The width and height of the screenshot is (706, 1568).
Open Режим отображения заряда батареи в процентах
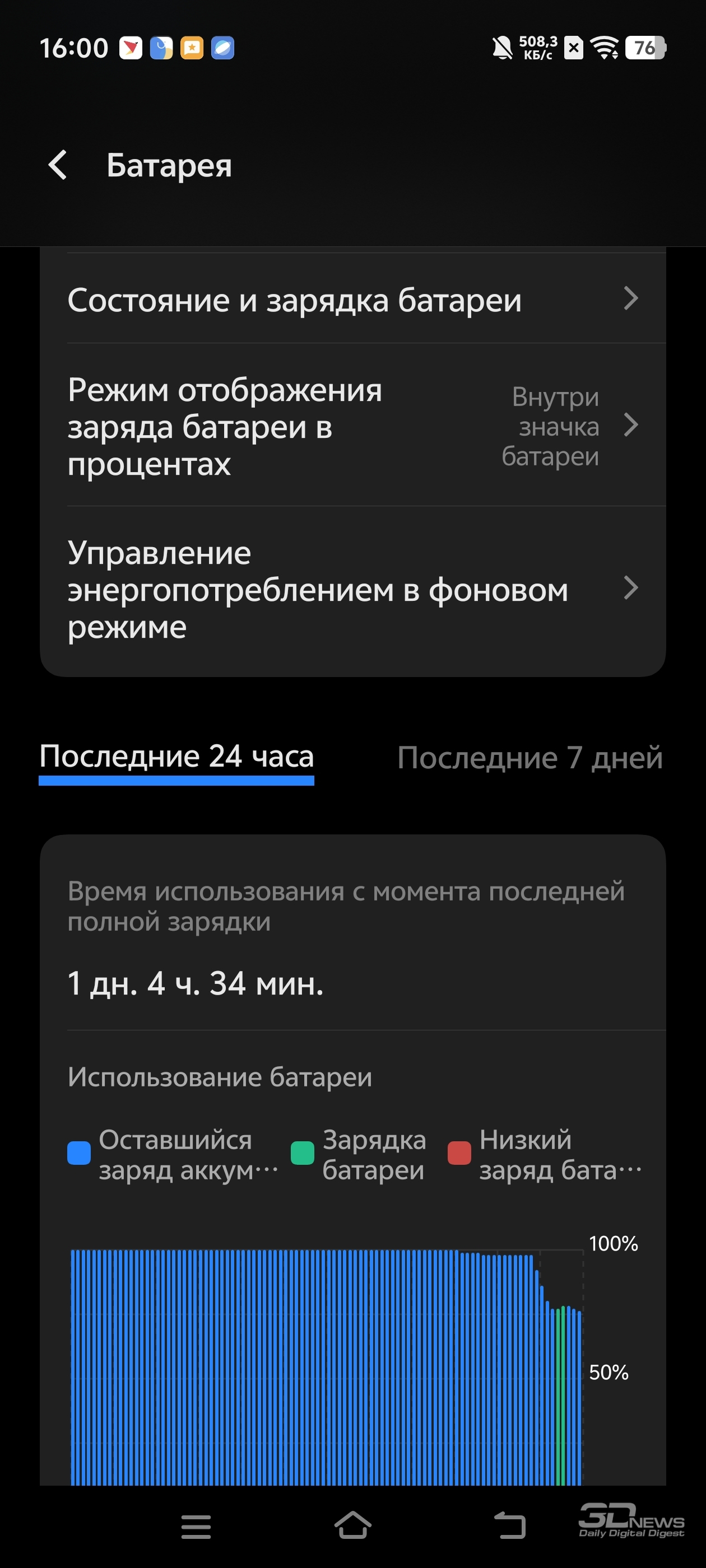(x=352, y=426)
